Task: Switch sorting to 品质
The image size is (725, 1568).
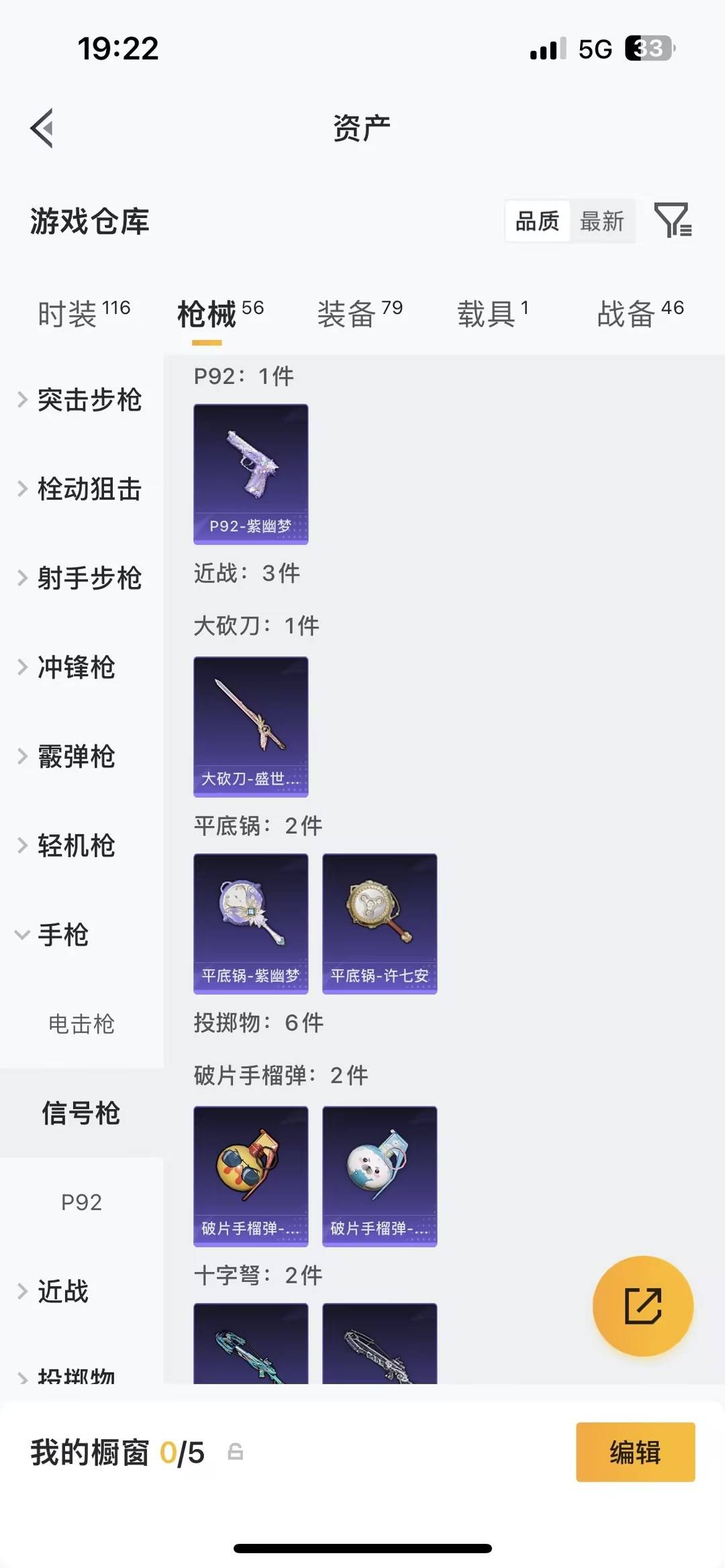Action: [x=536, y=220]
